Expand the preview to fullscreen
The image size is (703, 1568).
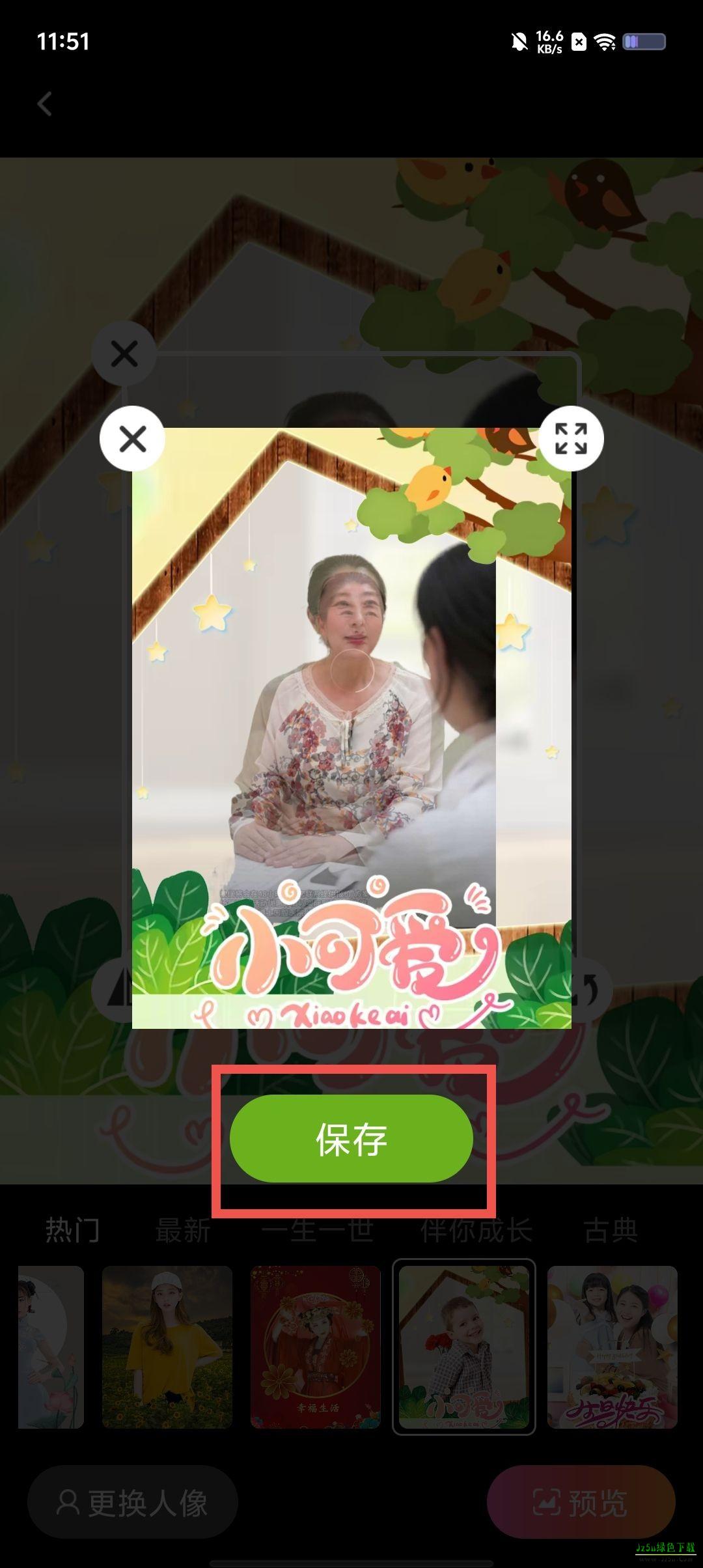571,438
